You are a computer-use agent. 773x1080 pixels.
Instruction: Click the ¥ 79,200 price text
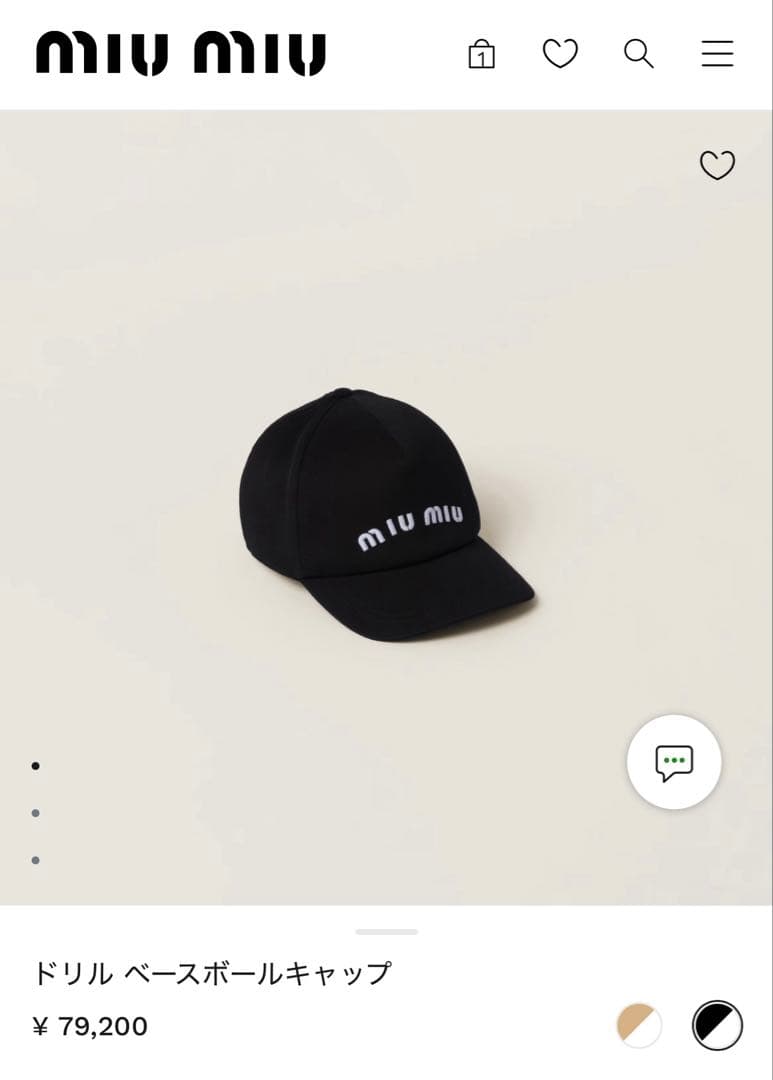click(x=90, y=1026)
